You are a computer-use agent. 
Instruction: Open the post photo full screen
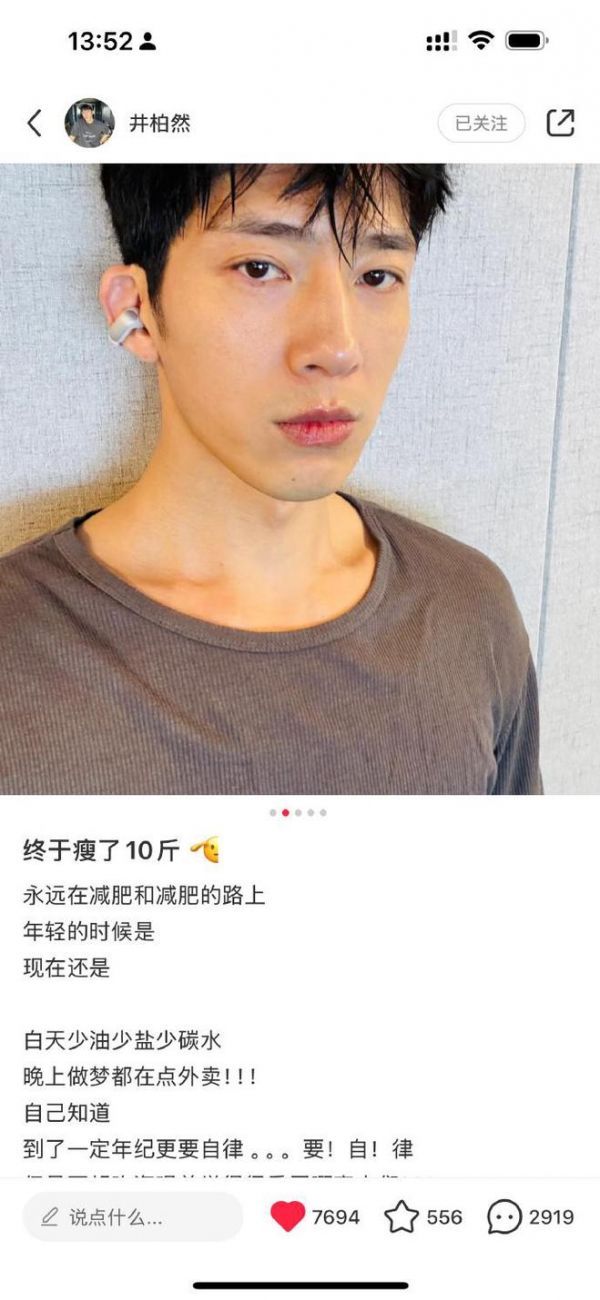(300, 478)
